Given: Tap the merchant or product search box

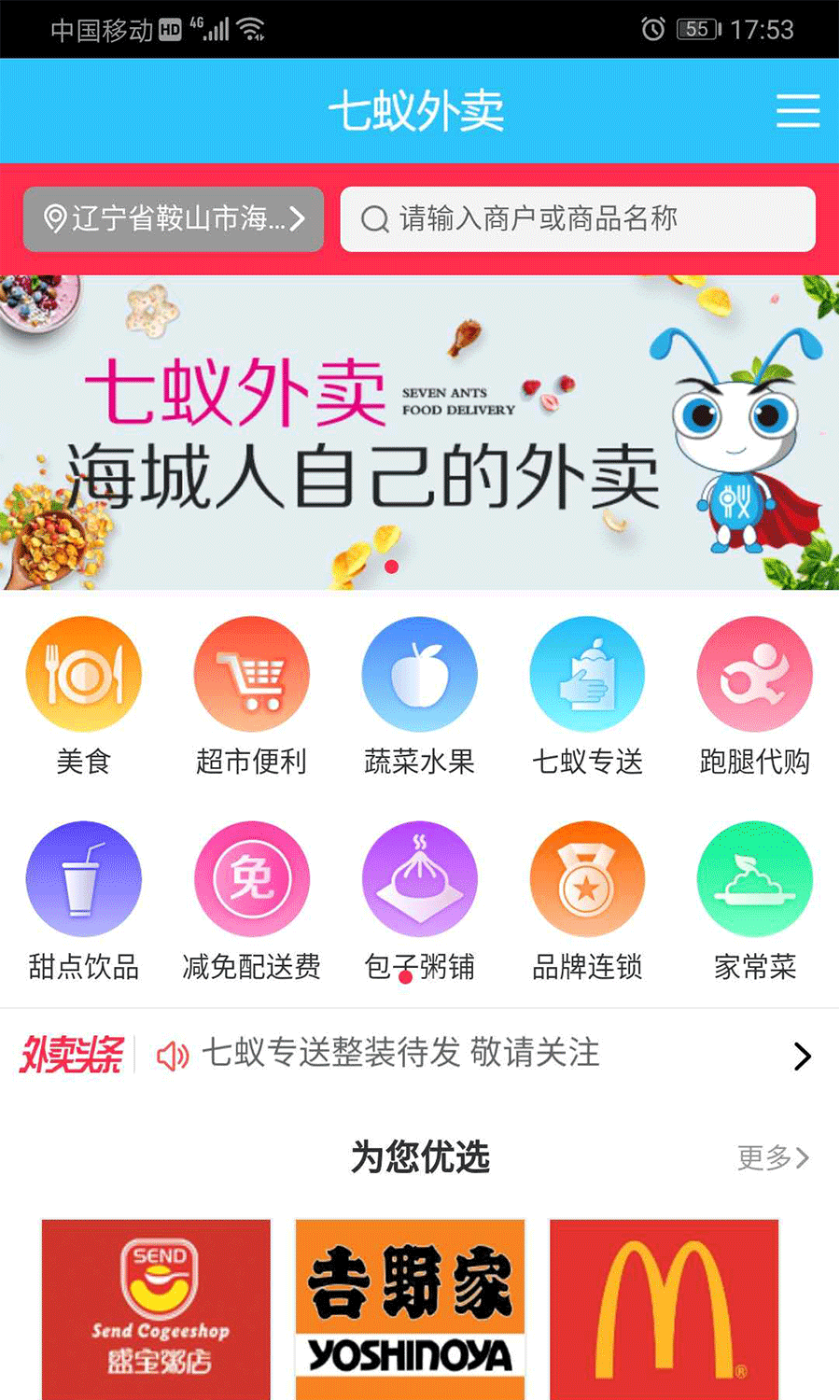Looking at the screenshot, I should [x=577, y=219].
